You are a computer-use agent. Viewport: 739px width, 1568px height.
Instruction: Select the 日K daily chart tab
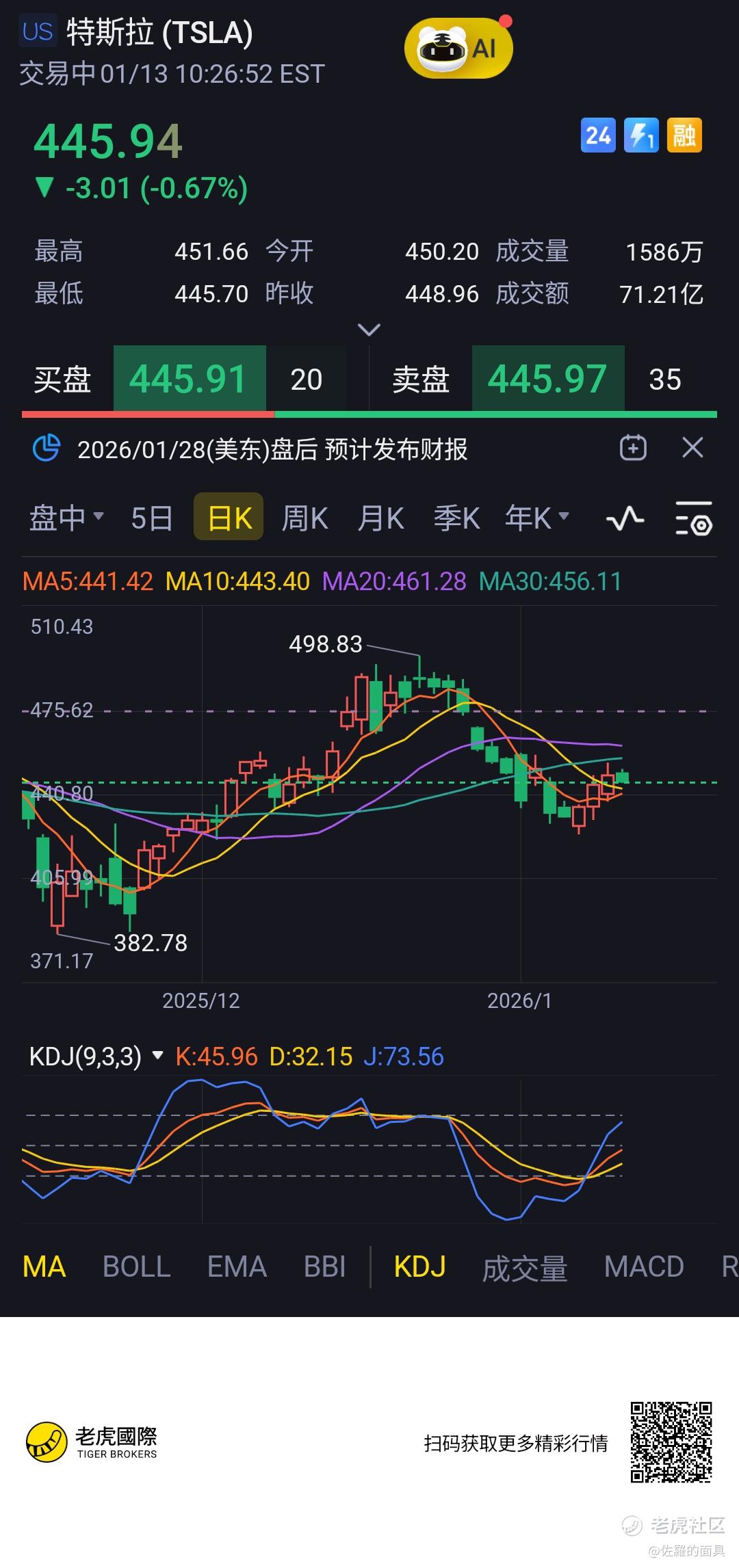229,518
